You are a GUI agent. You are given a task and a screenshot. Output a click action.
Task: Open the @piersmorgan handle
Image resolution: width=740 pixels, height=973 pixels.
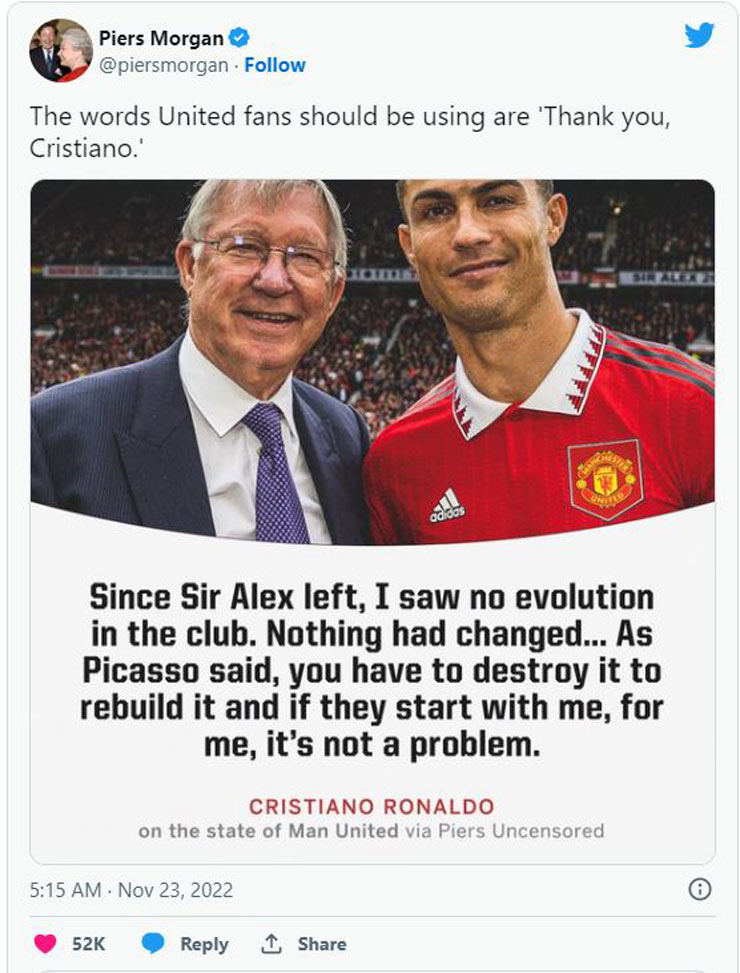point(163,66)
